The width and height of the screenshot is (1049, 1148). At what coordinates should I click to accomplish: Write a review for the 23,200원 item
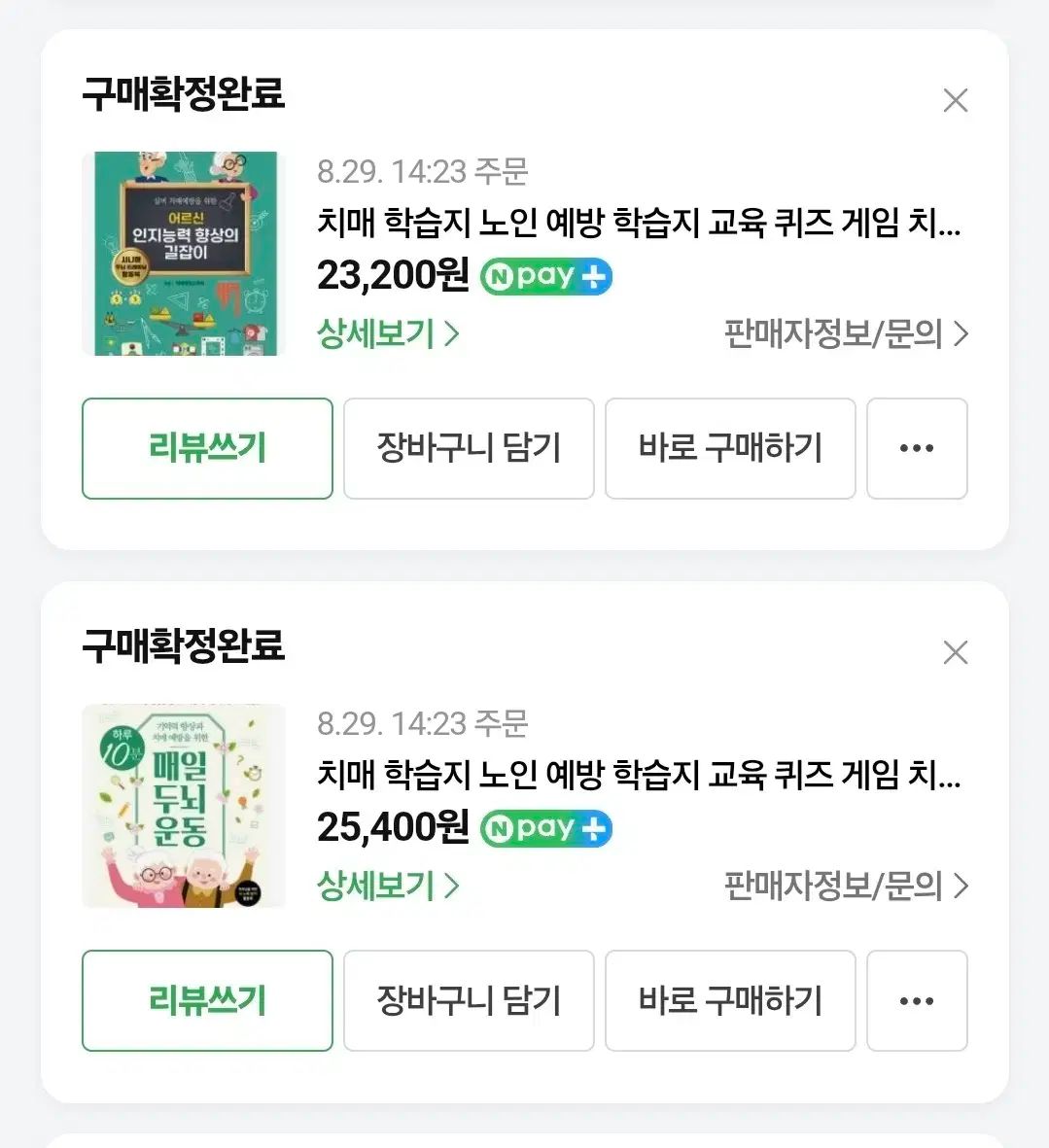click(x=207, y=448)
